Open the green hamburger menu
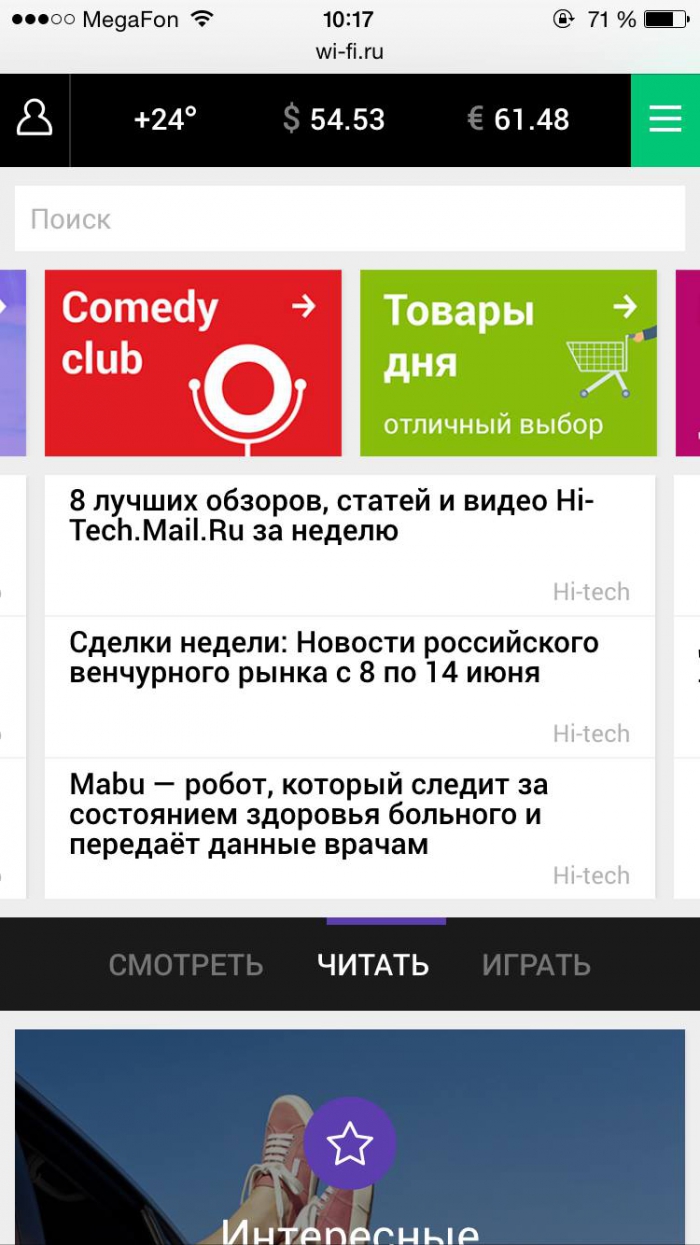Image resolution: width=700 pixels, height=1245 pixels. coord(665,120)
